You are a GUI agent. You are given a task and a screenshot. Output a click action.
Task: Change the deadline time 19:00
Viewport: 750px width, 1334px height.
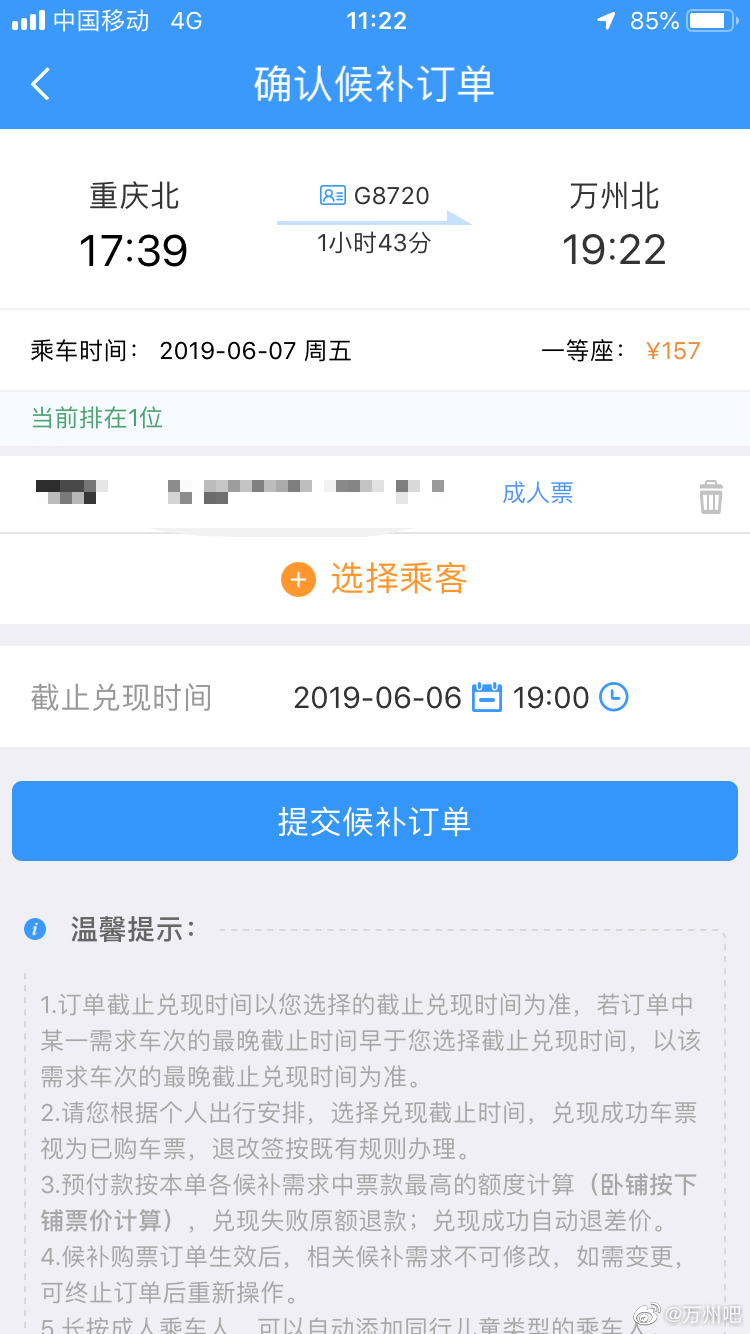570,697
